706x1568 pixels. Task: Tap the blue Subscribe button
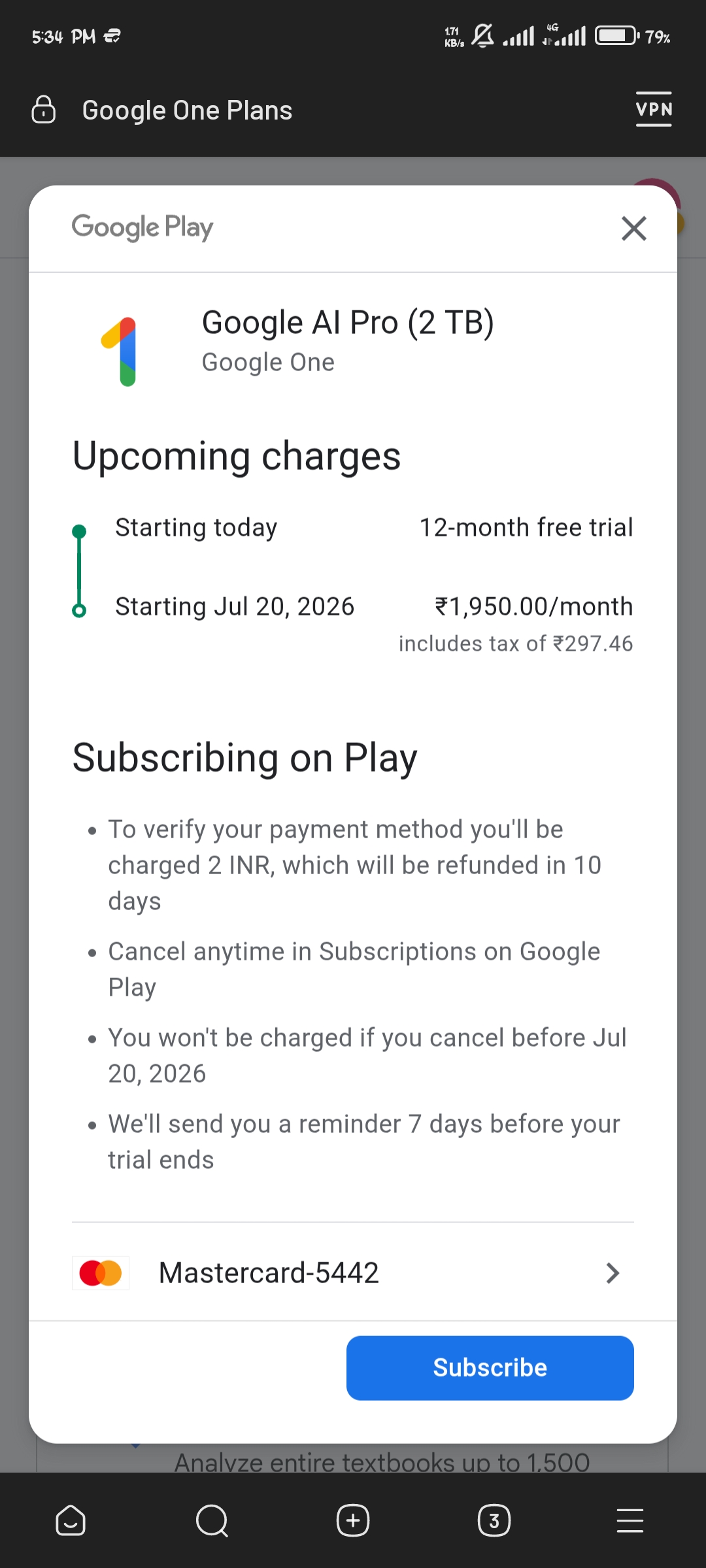click(x=490, y=1367)
